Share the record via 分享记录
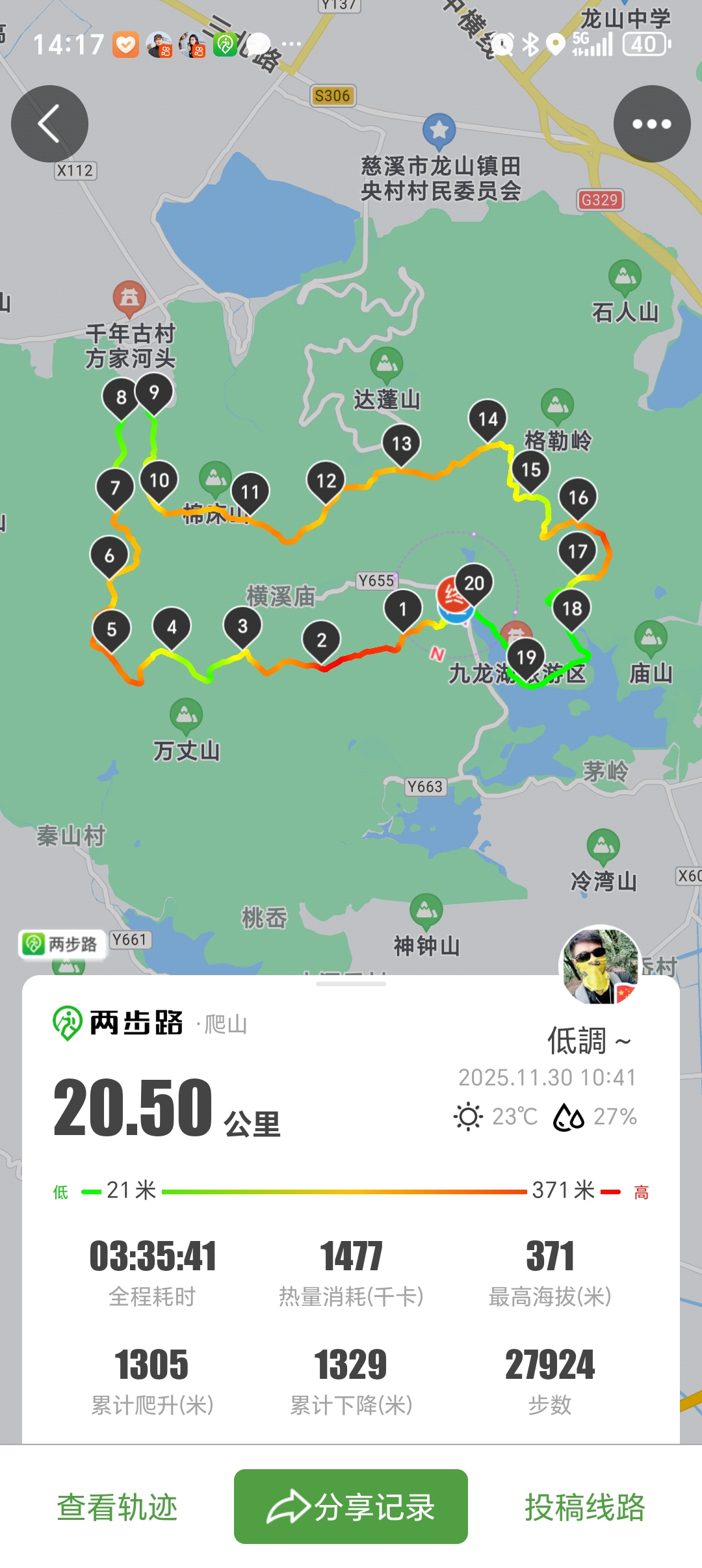702x1568 pixels. (x=351, y=1507)
